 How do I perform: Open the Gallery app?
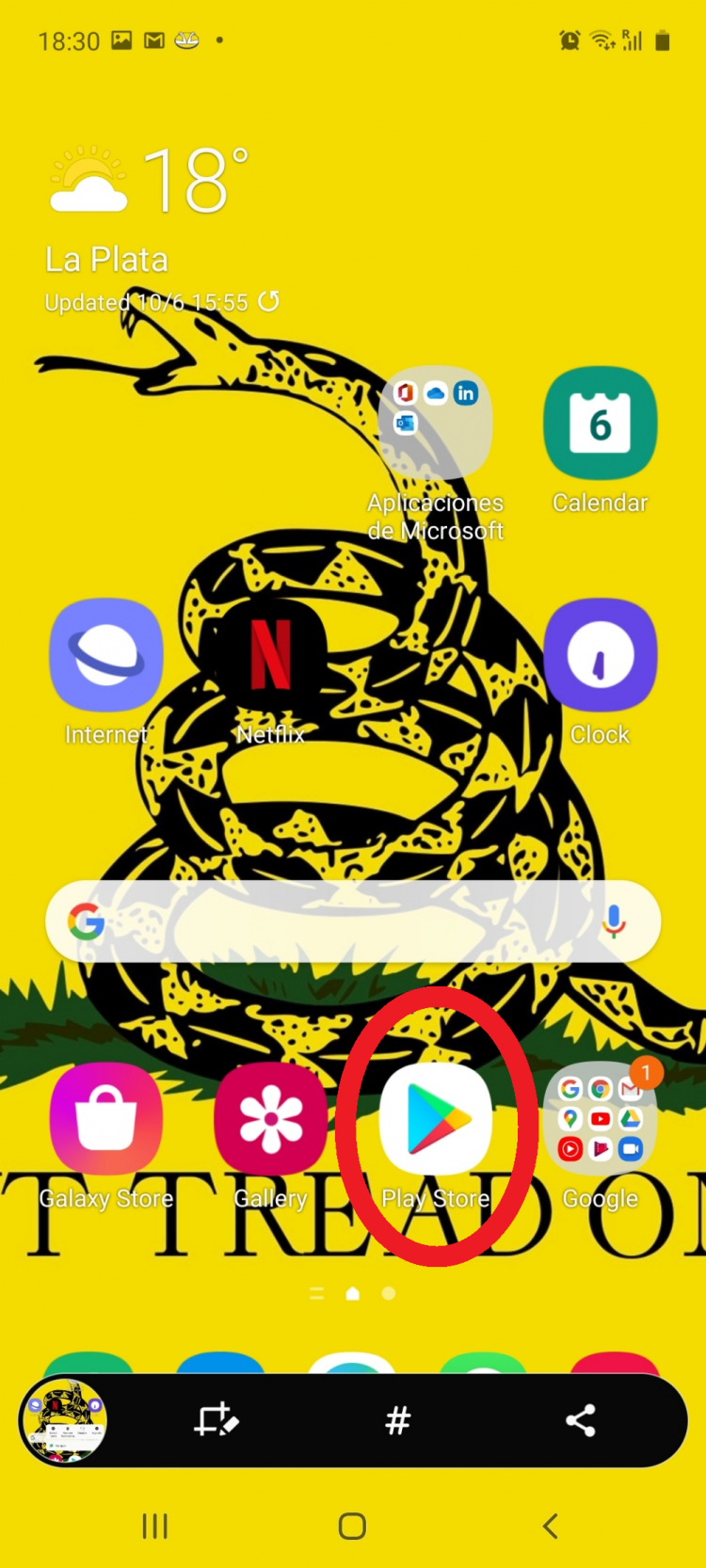tap(271, 1120)
